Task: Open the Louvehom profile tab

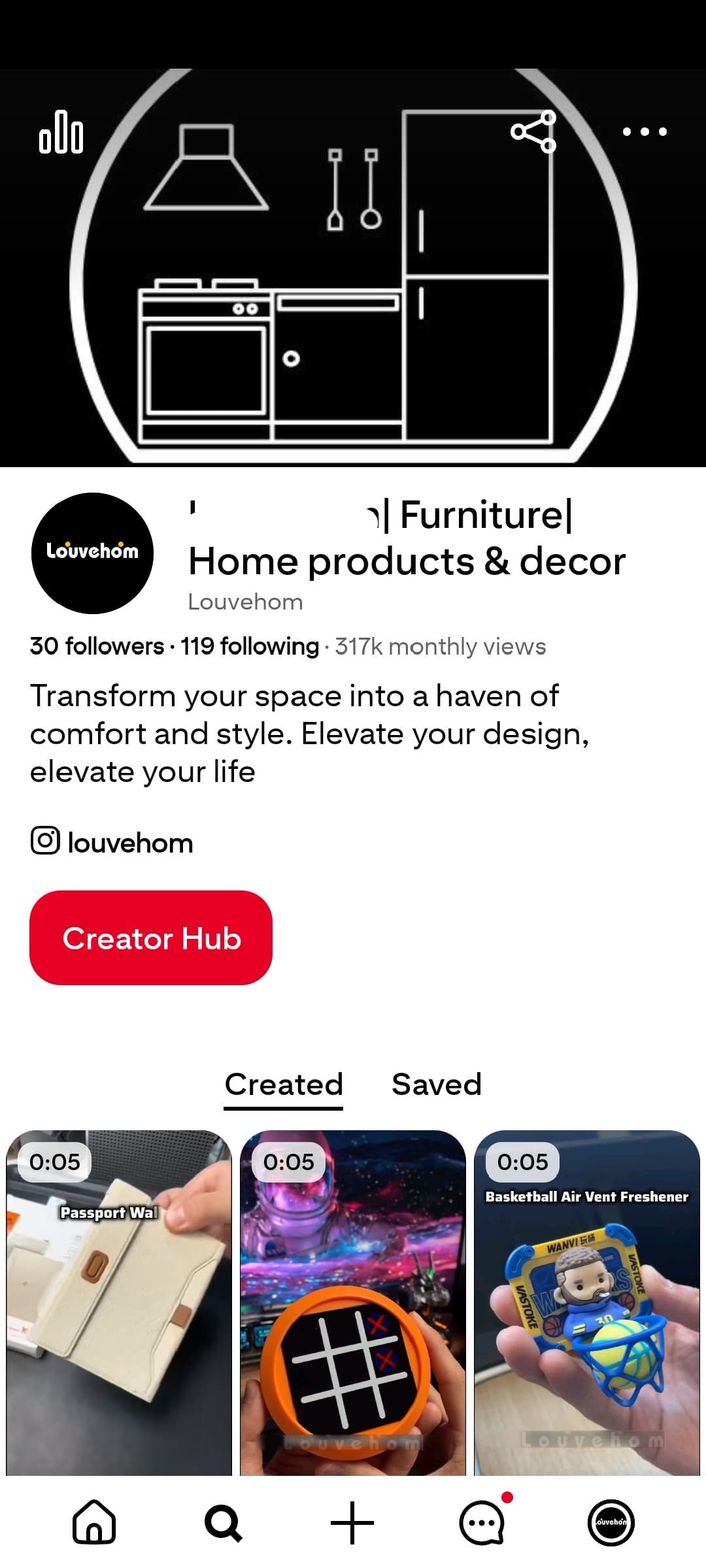Action: click(x=611, y=1522)
